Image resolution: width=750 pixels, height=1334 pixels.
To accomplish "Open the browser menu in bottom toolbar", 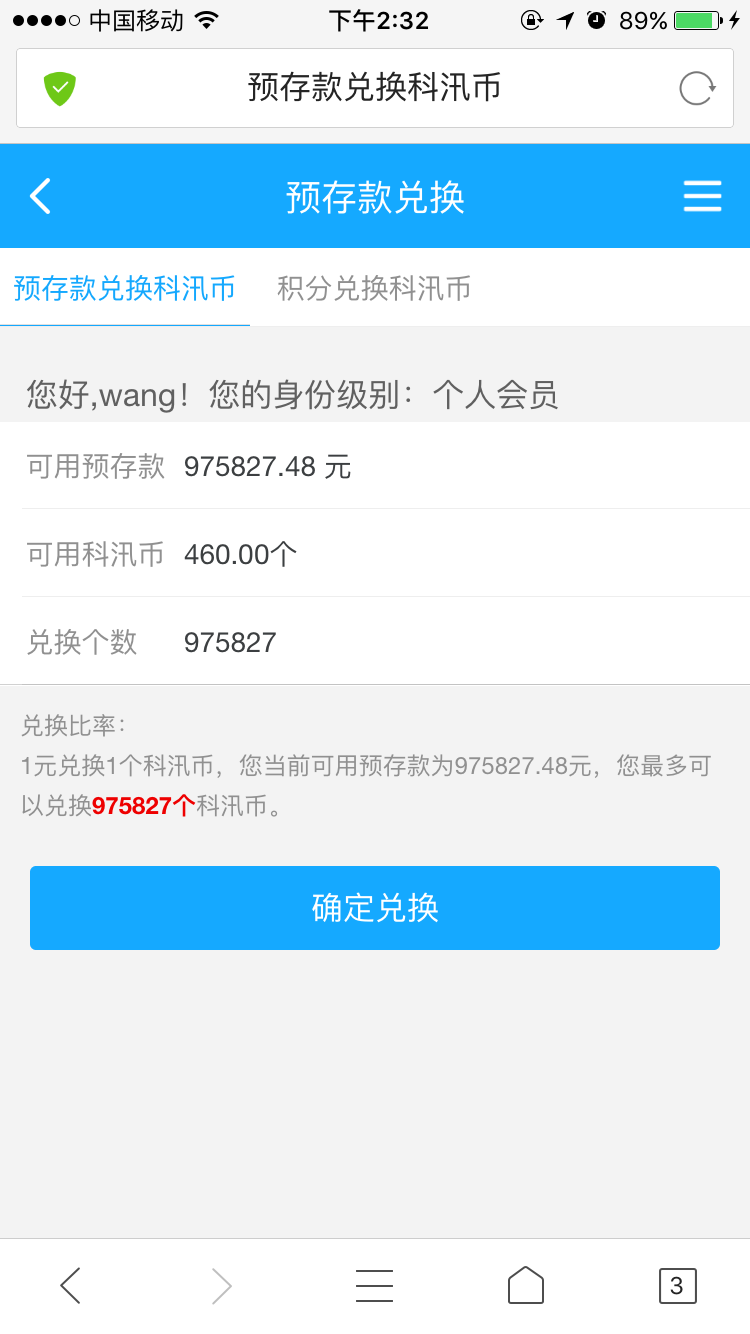I will click(x=374, y=1285).
